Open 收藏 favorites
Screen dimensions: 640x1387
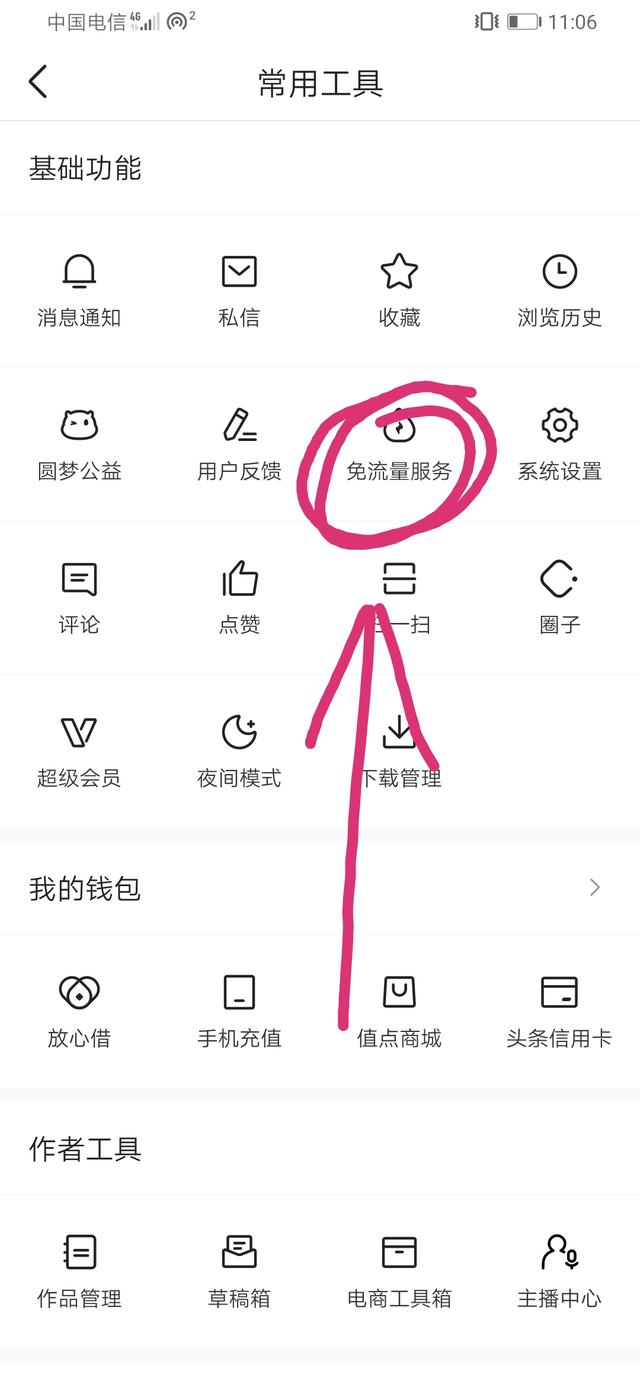pos(399,291)
